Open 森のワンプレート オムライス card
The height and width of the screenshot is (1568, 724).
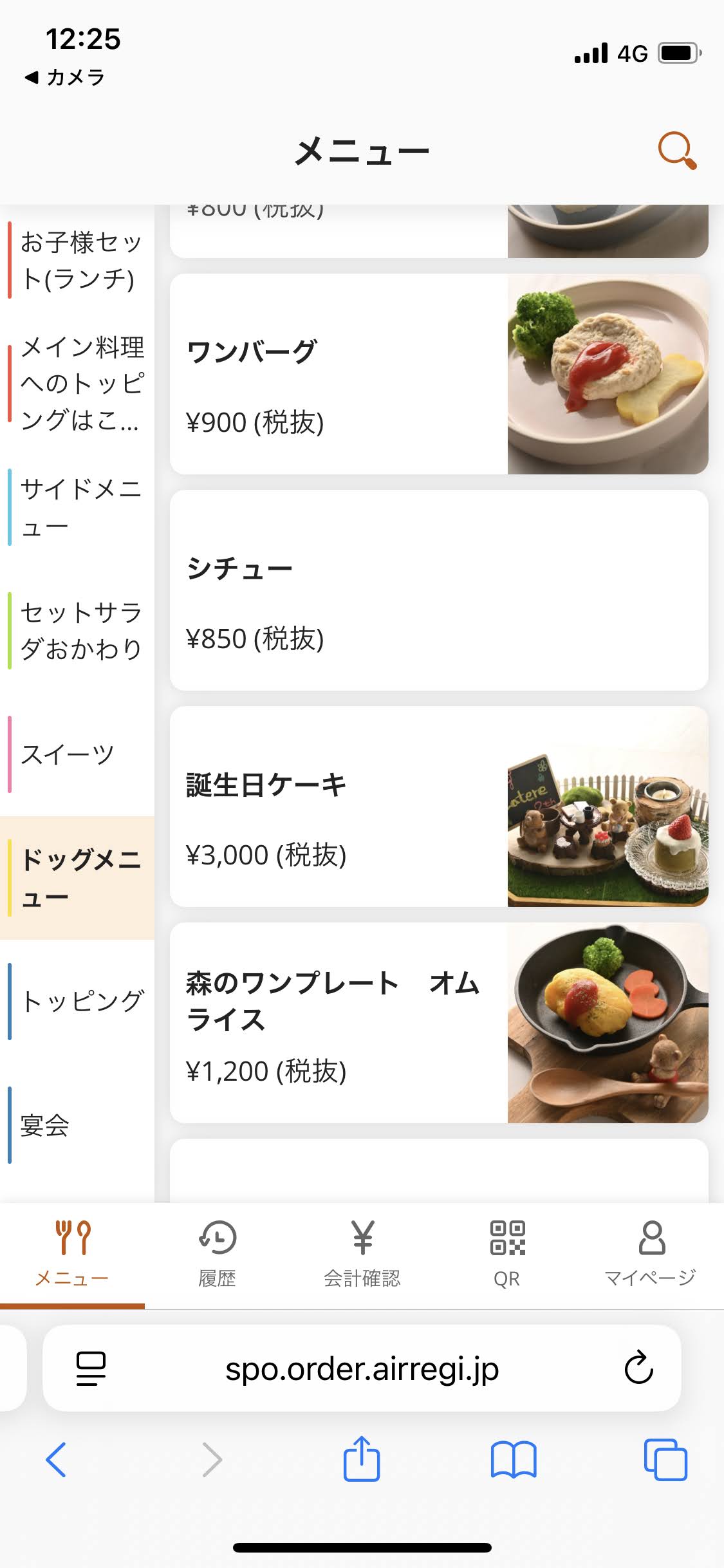tap(439, 1023)
